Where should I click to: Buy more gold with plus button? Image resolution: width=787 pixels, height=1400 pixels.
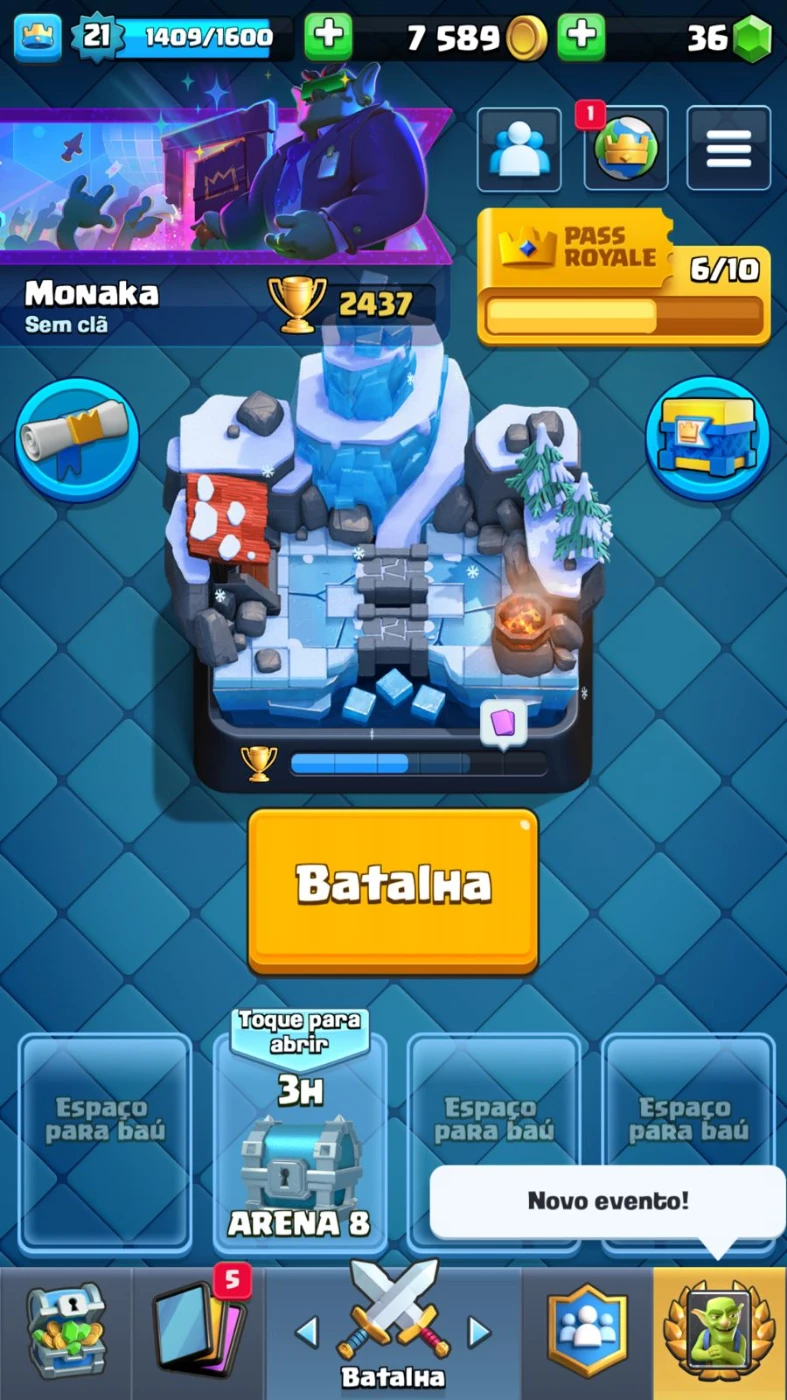328,37
